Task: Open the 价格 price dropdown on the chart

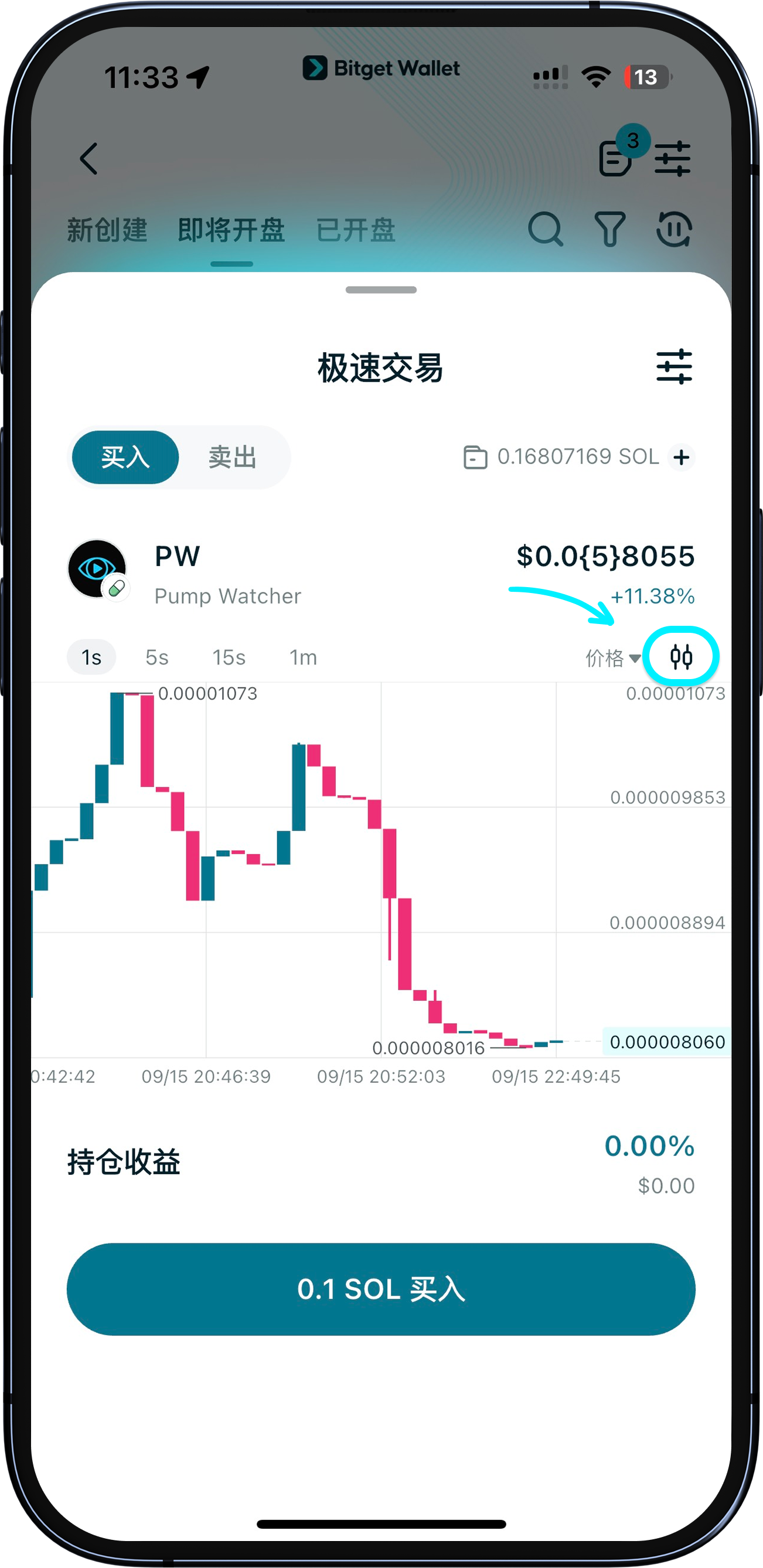Action: (609, 658)
